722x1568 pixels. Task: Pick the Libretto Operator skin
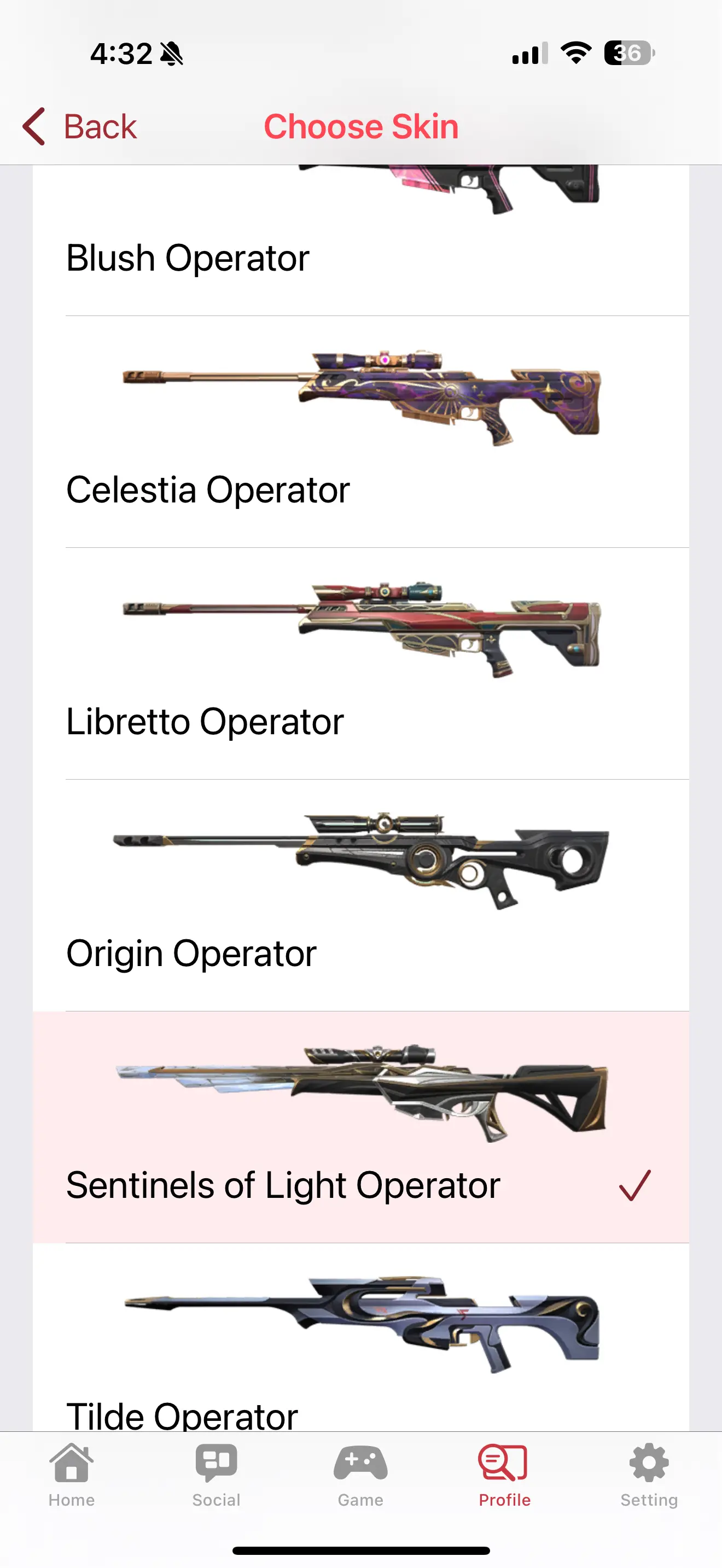[360, 664]
